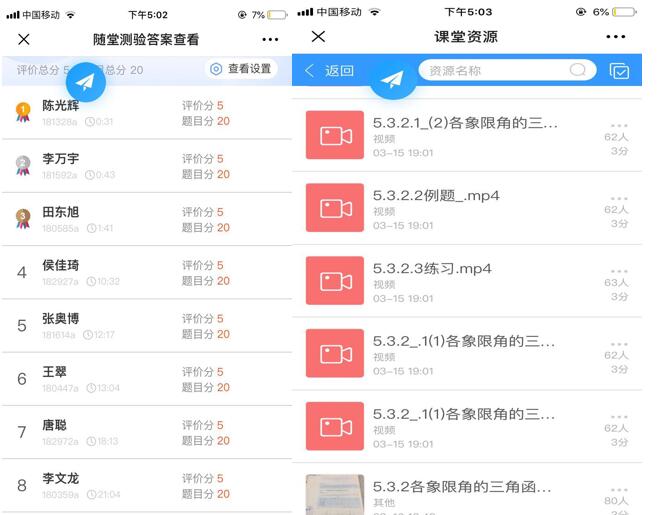Open more options for 5.3.2.3练习.mp4
The width and height of the screenshot is (669, 515).
[x=619, y=271]
